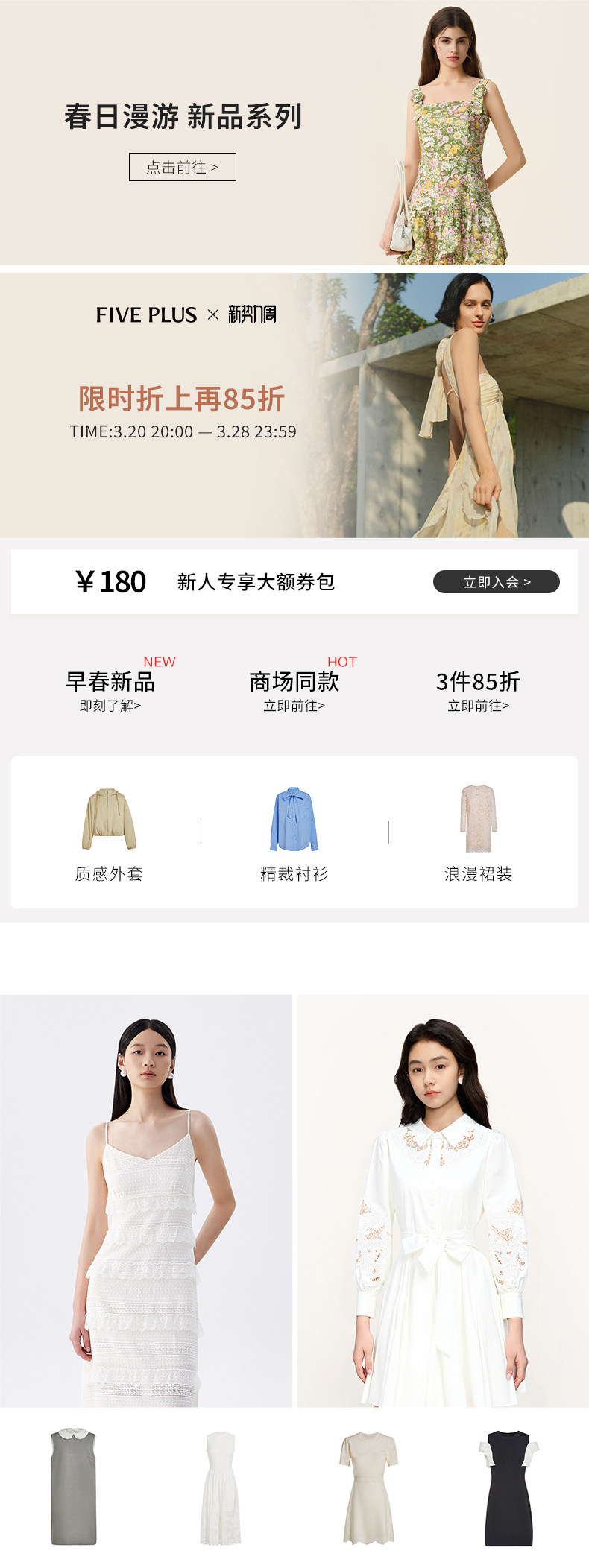The width and height of the screenshot is (589, 1568).
Task: Tap the 点击前往 button on spring banner
Action: coord(183,167)
